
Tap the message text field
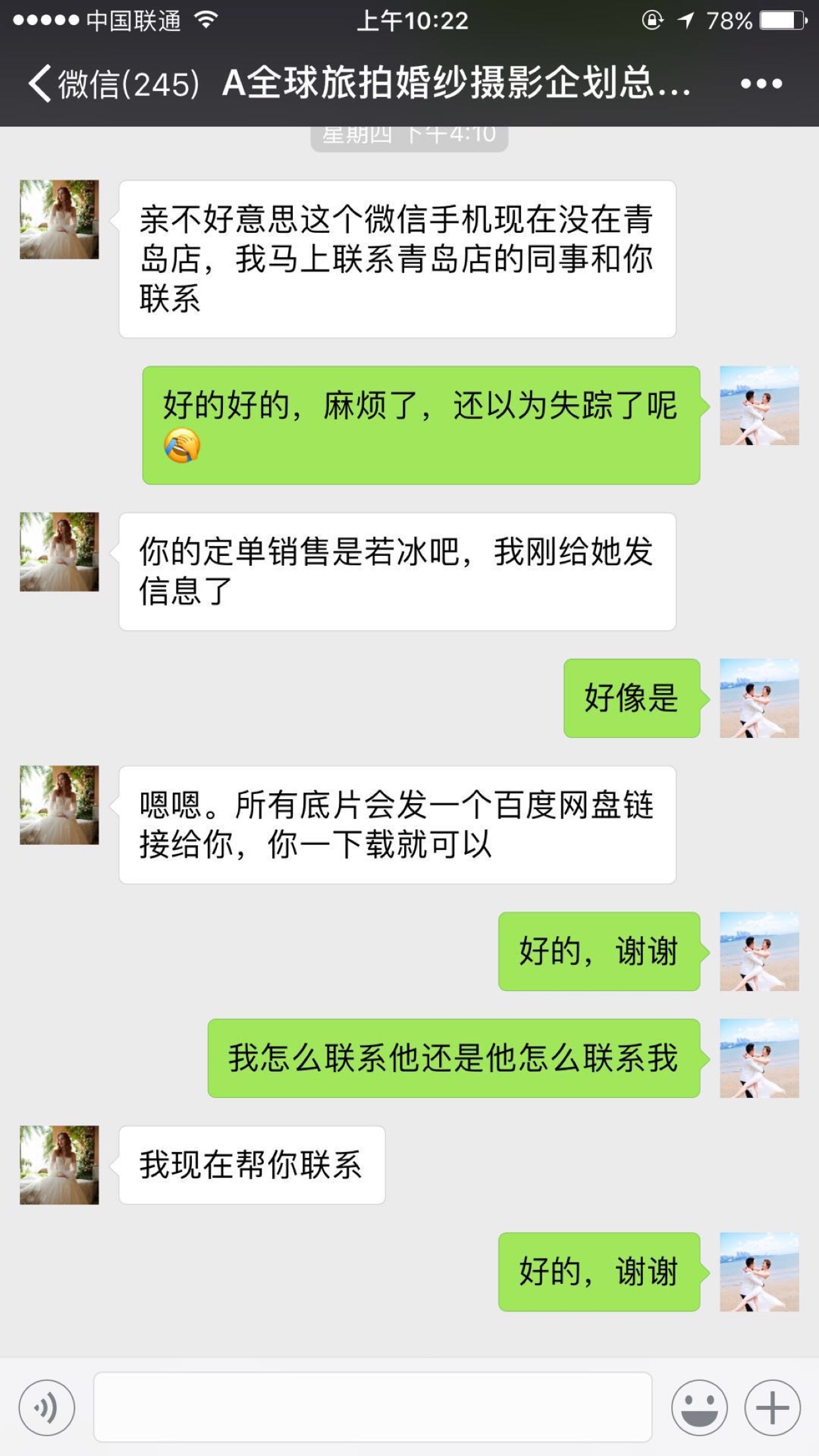click(373, 1407)
